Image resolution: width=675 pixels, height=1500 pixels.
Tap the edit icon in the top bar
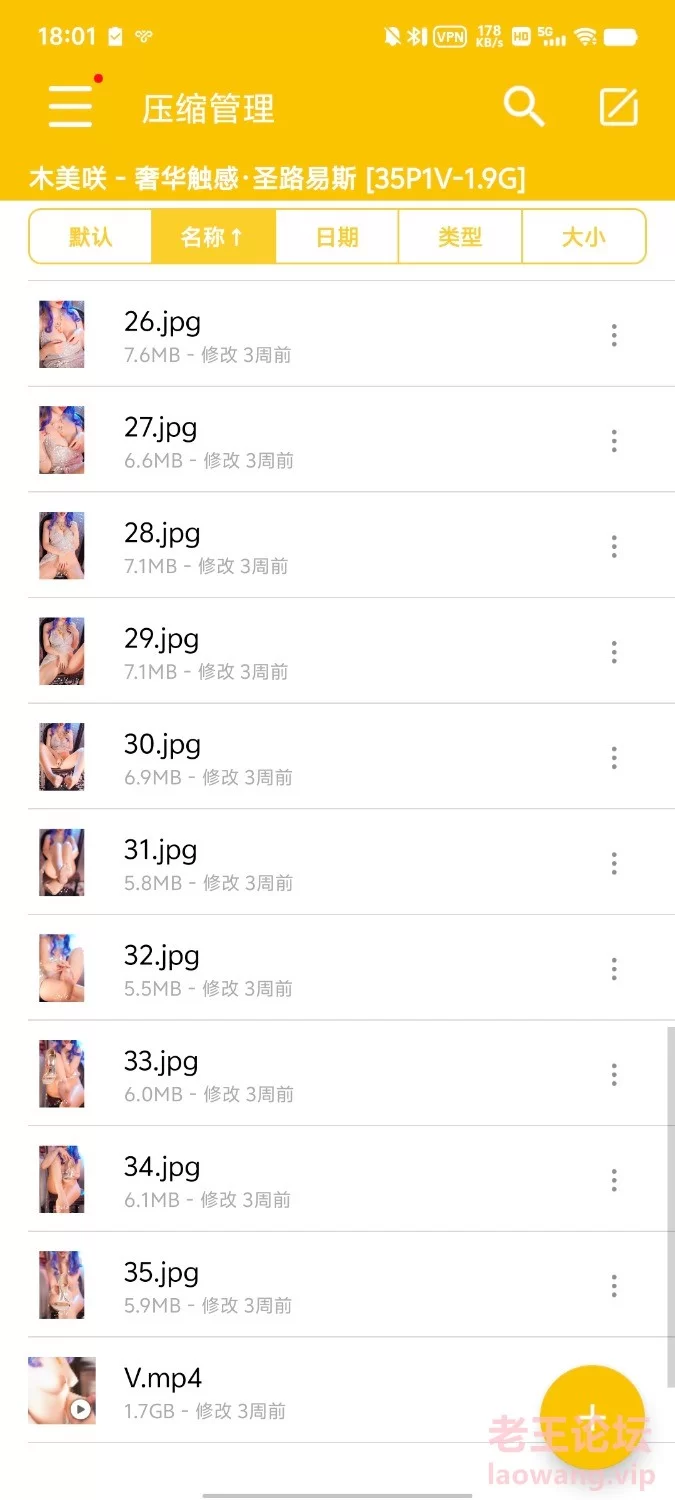[x=618, y=107]
